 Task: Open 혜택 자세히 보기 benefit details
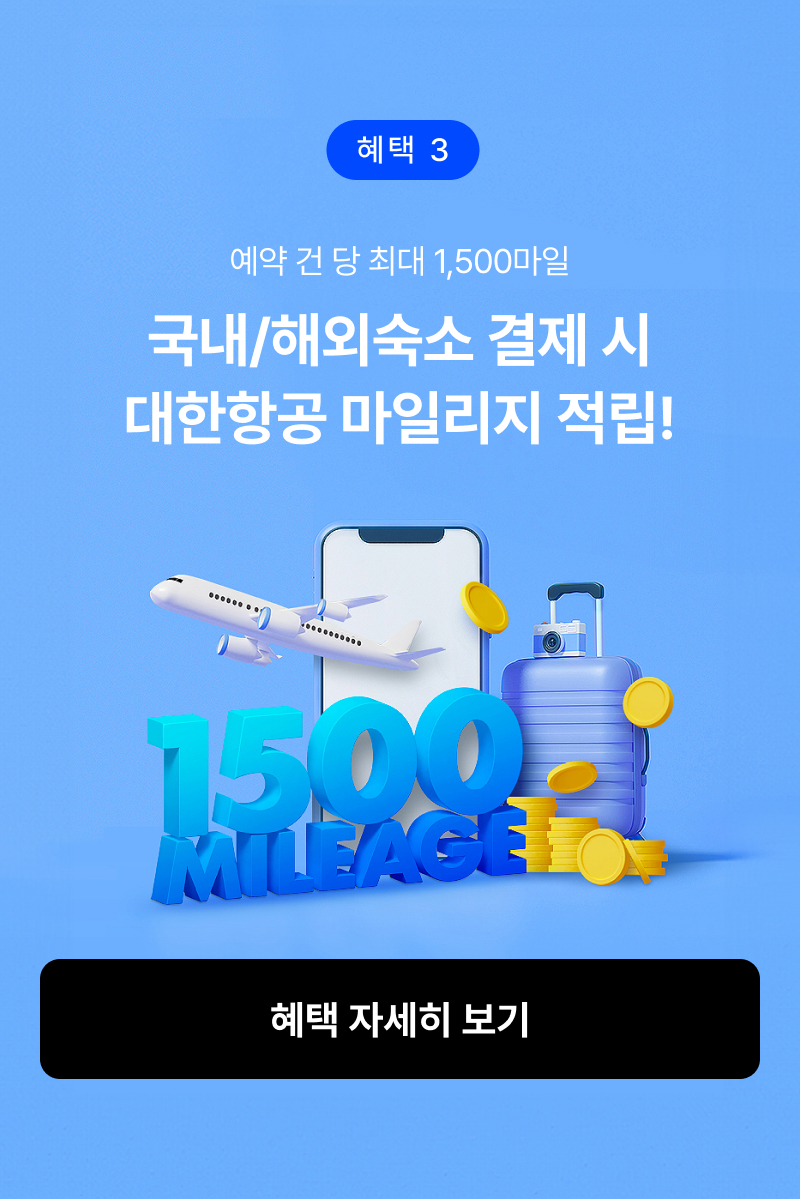tap(400, 1018)
